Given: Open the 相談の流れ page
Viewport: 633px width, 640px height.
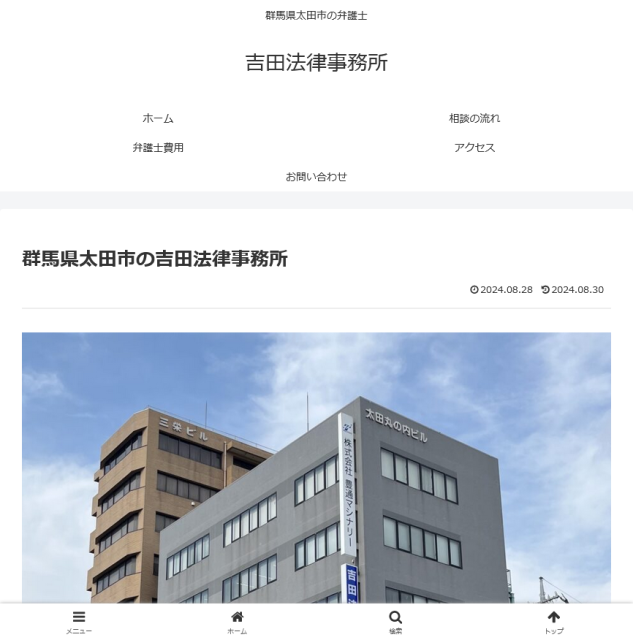Looking at the screenshot, I should pyautogui.click(x=474, y=118).
